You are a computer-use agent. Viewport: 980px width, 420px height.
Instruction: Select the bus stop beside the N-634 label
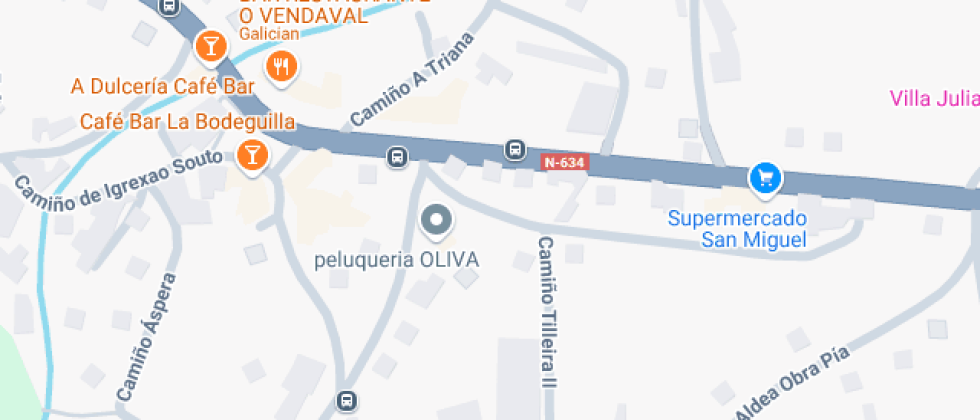(514, 150)
